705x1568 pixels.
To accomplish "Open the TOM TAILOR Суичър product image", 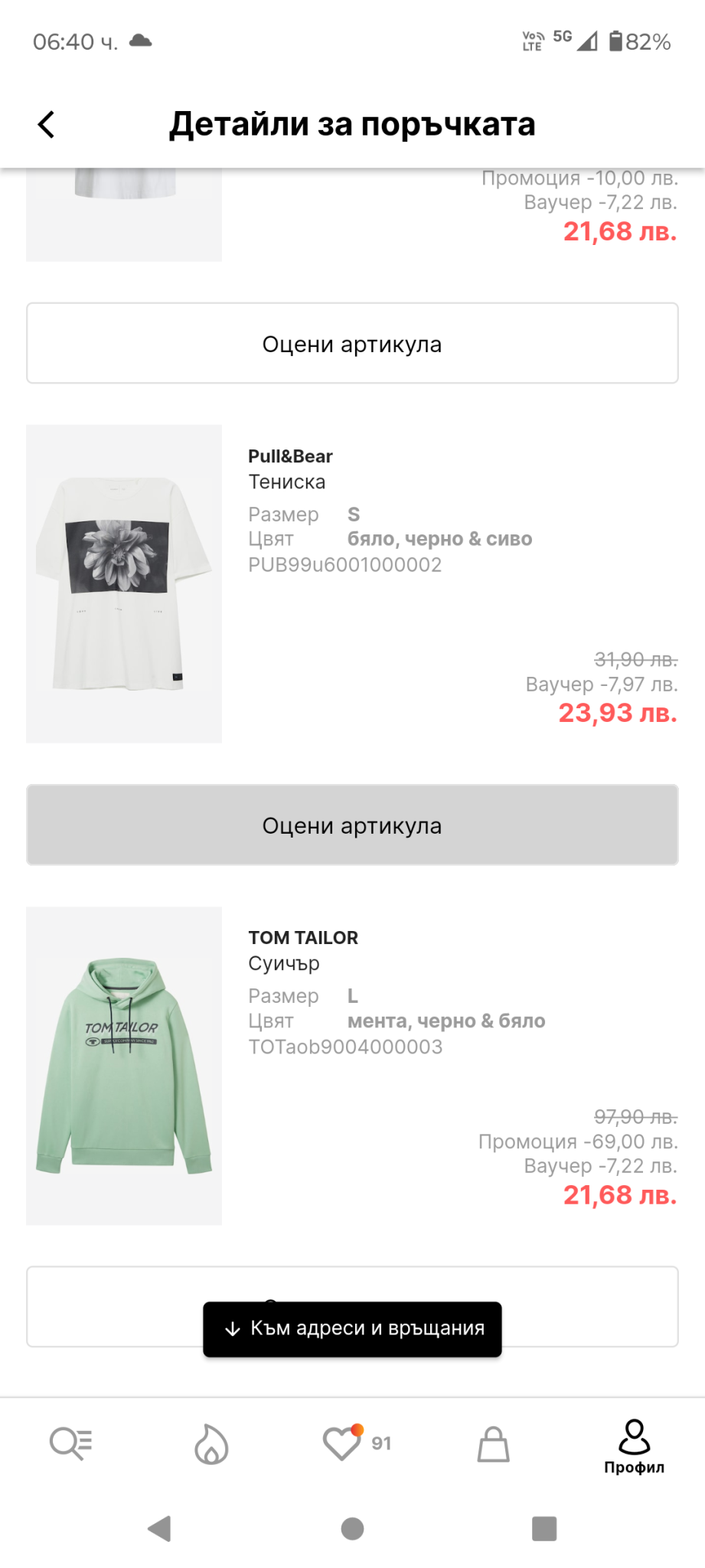I will pyautogui.click(x=124, y=1066).
